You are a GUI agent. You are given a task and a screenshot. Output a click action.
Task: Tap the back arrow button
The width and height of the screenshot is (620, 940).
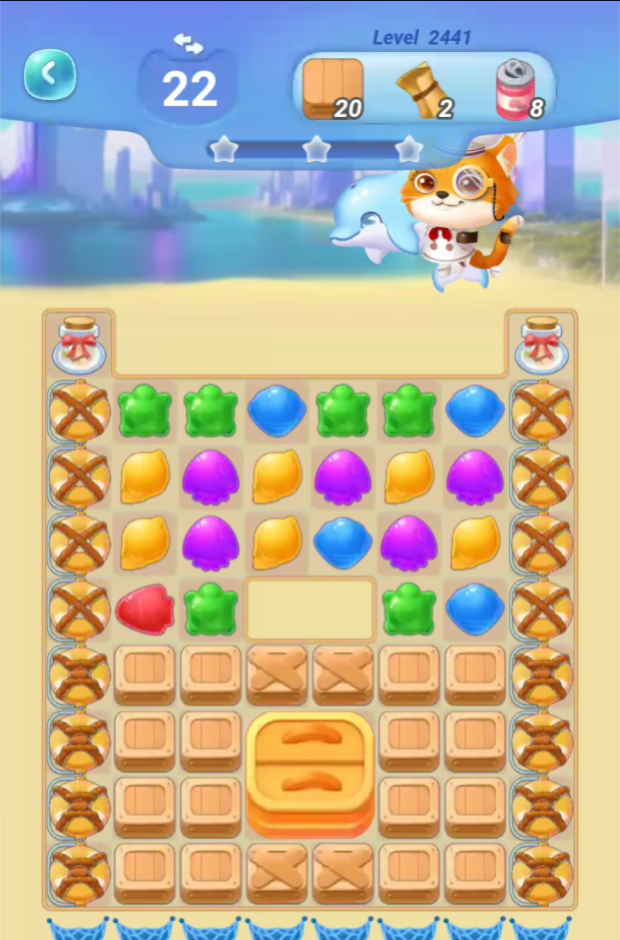point(49,74)
